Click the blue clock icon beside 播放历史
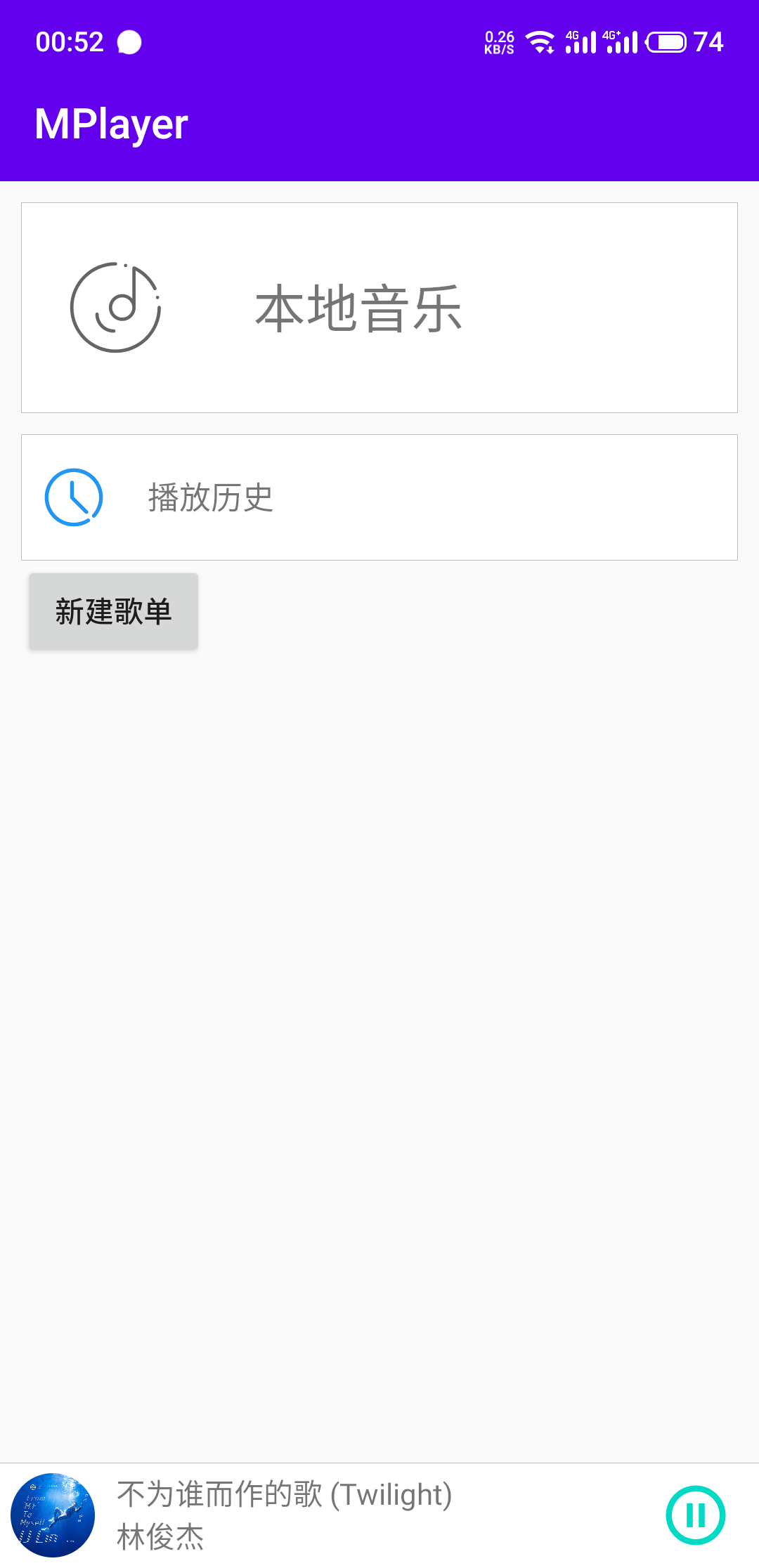This screenshot has width=759, height=1568. tap(72, 497)
